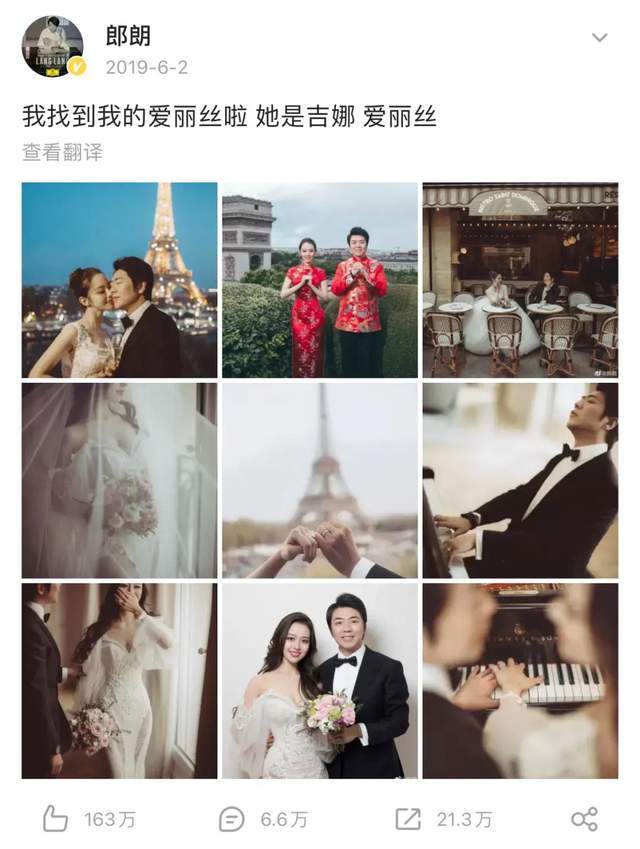Open the hands on piano keys photo
640x849 pixels.
pyautogui.click(x=520, y=680)
